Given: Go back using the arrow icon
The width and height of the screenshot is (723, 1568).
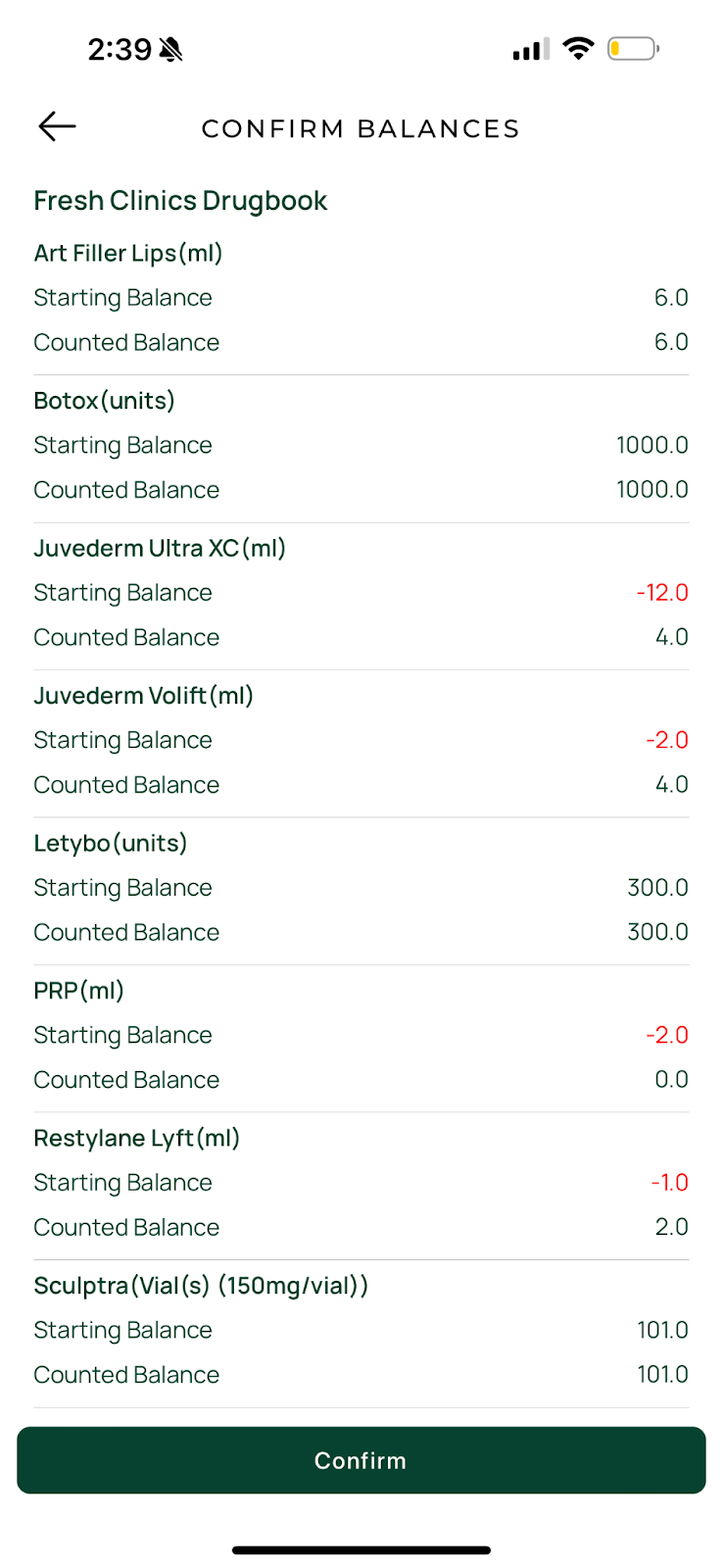Looking at the screenshot, I should (57, 126).
